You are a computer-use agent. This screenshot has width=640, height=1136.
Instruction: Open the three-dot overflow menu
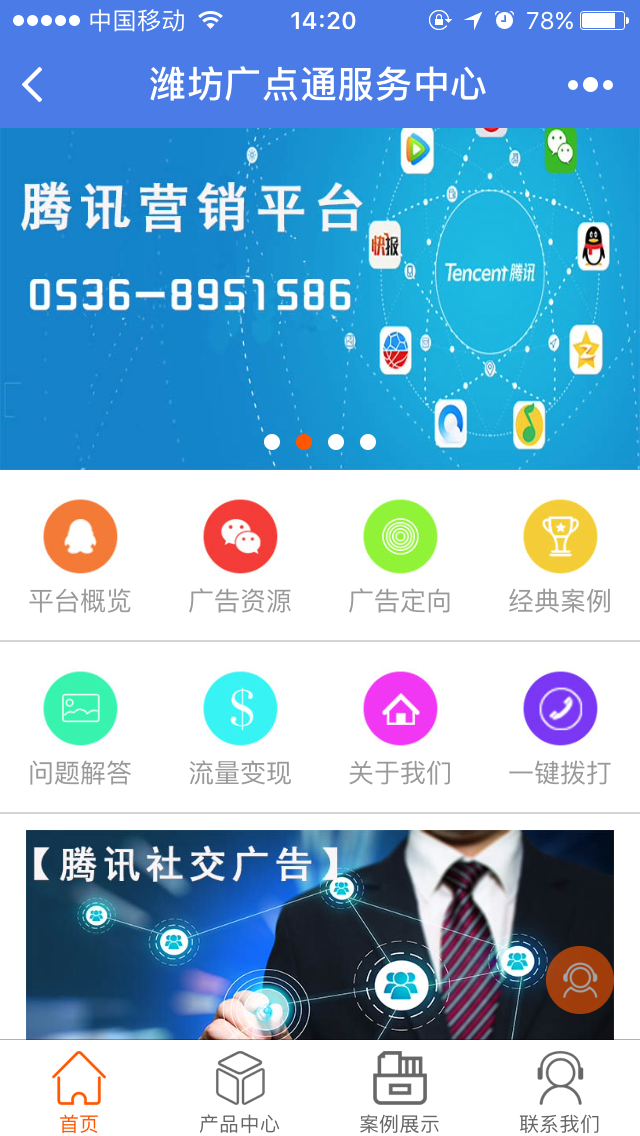point(590,85)
